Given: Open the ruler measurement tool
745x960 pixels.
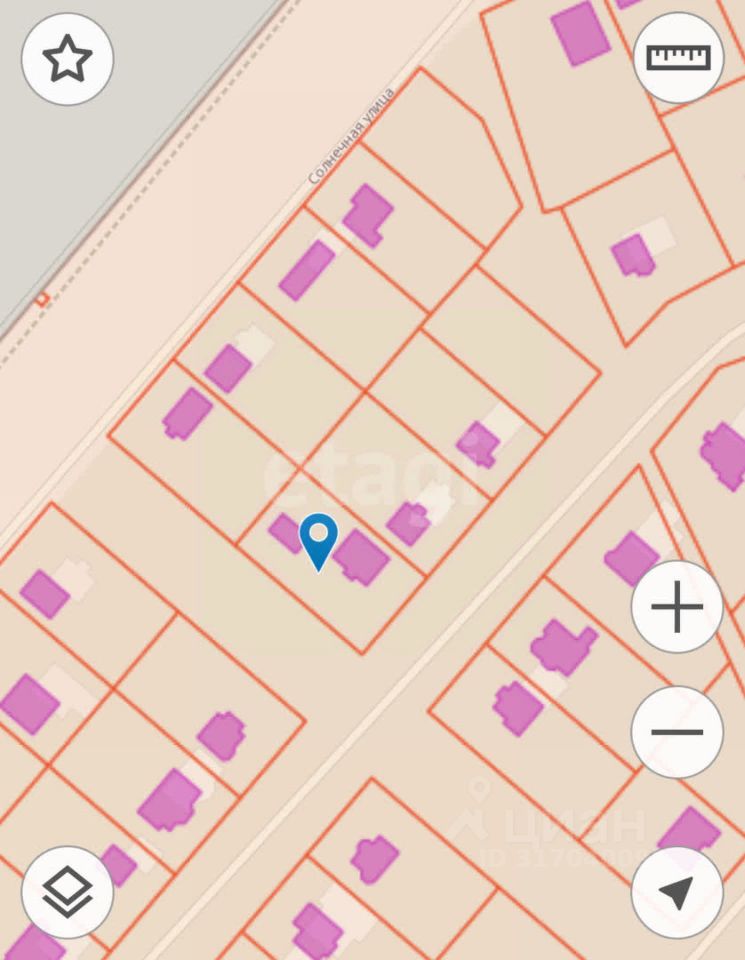Looking at the screenshot, I should point(679,58).
